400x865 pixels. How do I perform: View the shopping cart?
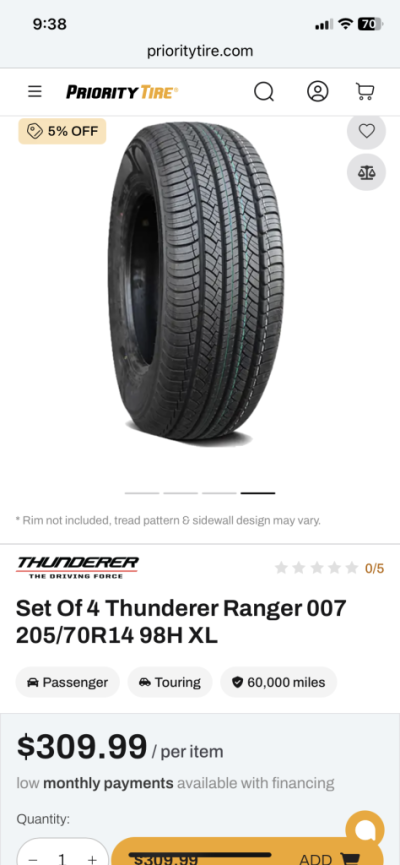tap(365, 92)
